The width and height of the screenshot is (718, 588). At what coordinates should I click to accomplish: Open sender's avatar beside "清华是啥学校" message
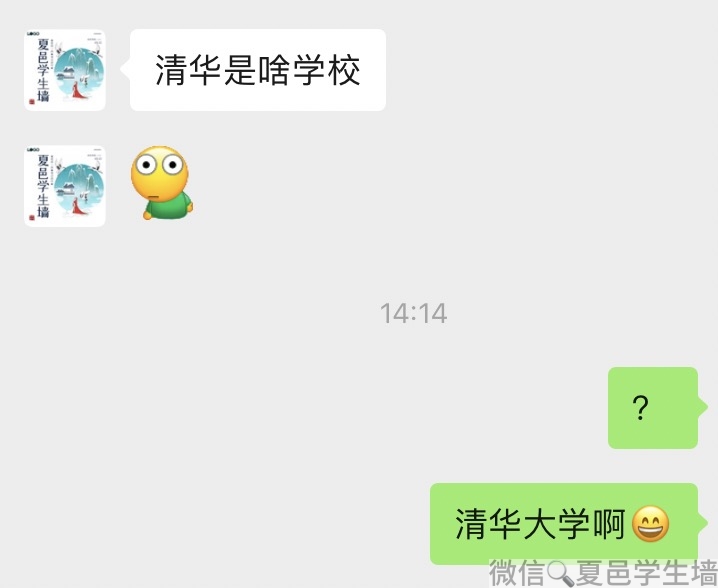(65, 70)
